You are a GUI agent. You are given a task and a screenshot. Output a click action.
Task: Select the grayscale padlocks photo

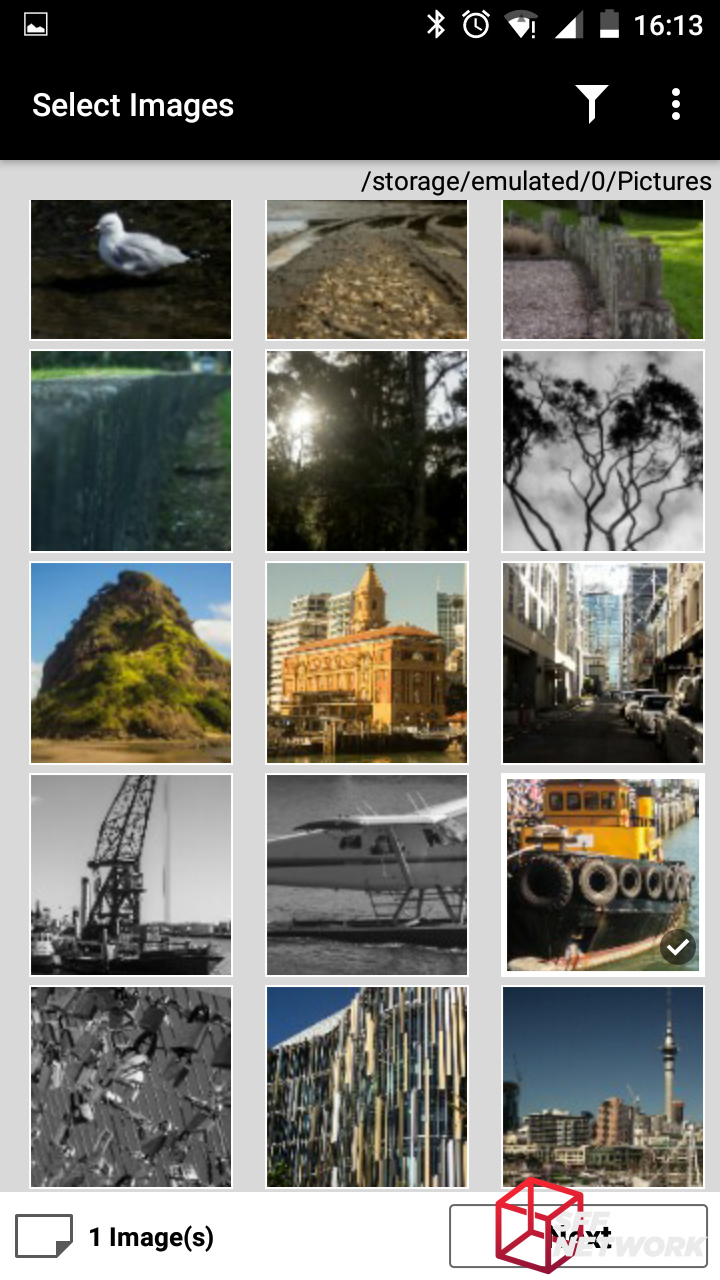[131, 1086]
